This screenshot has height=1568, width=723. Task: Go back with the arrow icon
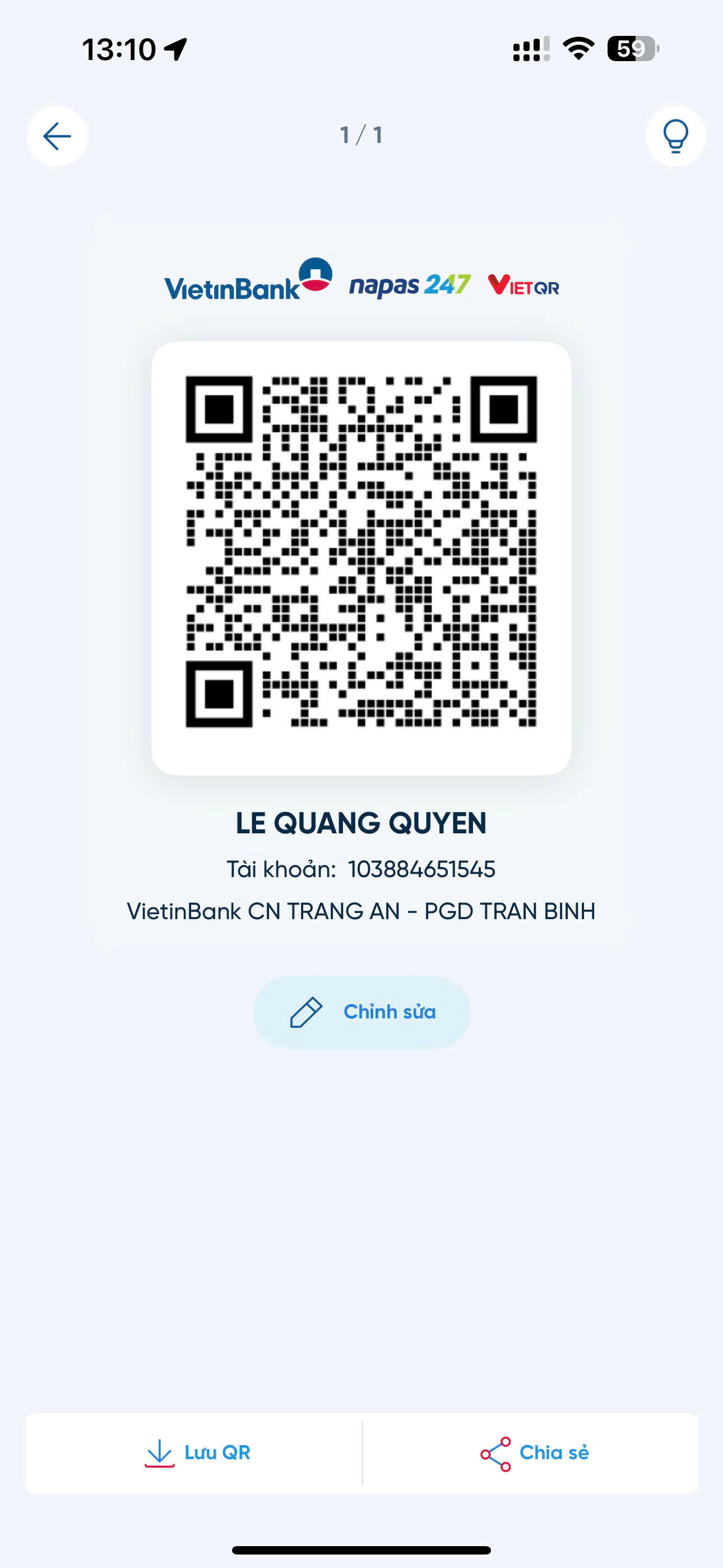coord(57,136)
